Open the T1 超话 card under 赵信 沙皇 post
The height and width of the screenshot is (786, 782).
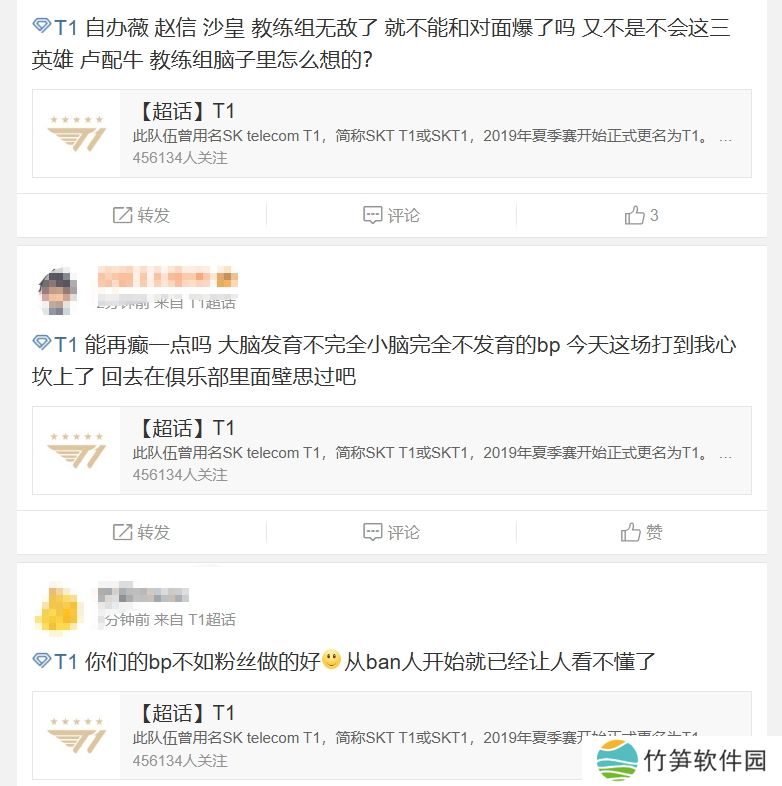click(391, 134)
